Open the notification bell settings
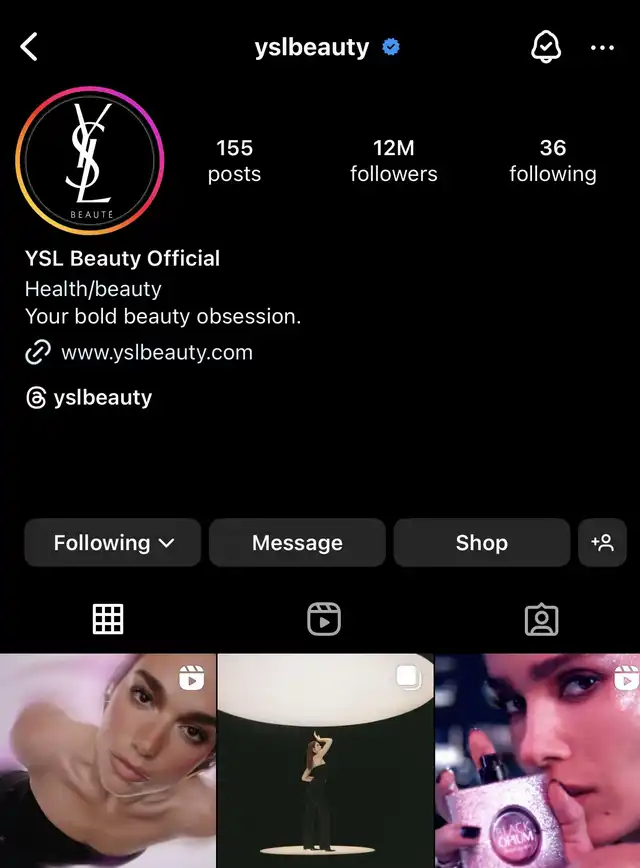 coord(545,47)
